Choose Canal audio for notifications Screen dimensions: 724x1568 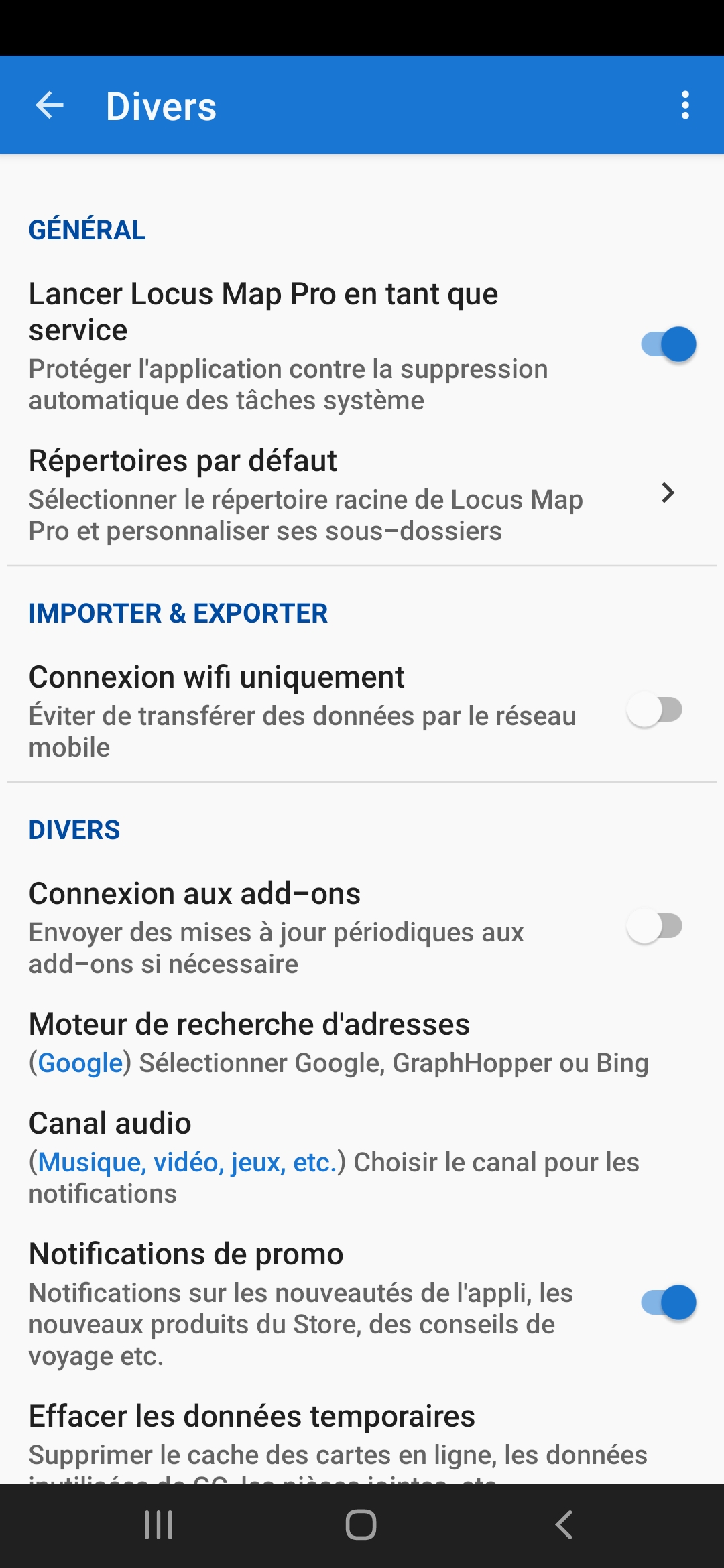click(x=335, y=1157)
